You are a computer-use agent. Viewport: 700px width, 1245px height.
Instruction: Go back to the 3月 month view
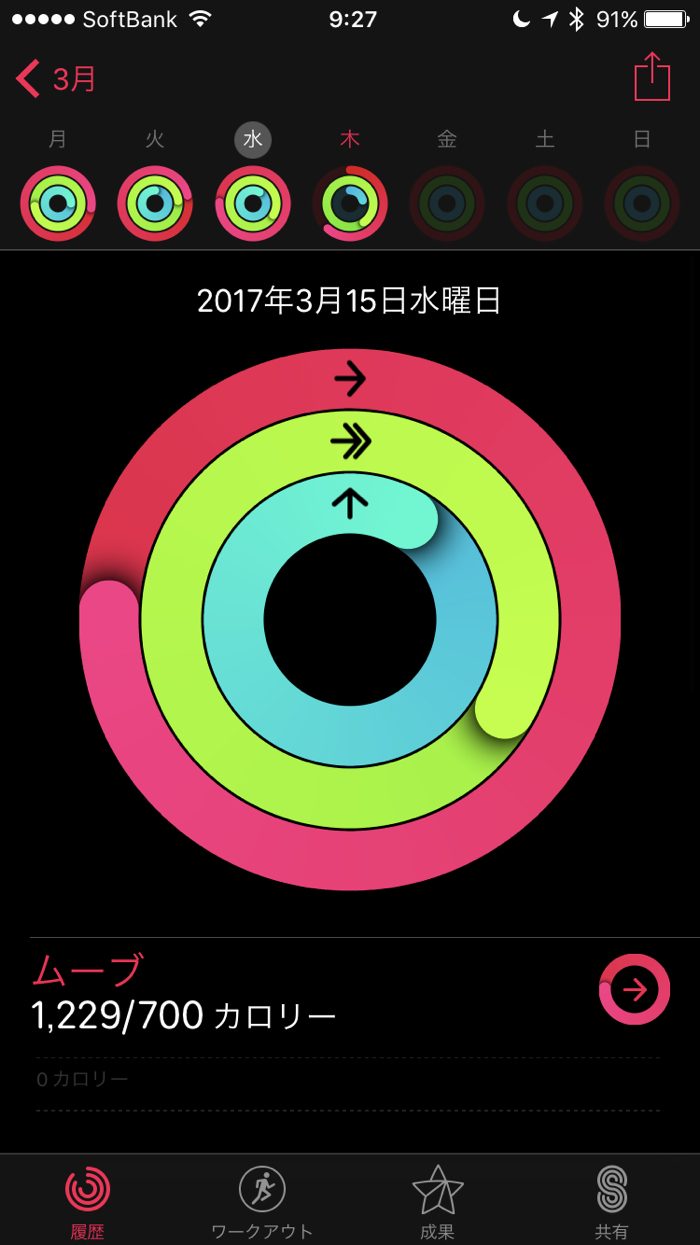tap(57, 79)
